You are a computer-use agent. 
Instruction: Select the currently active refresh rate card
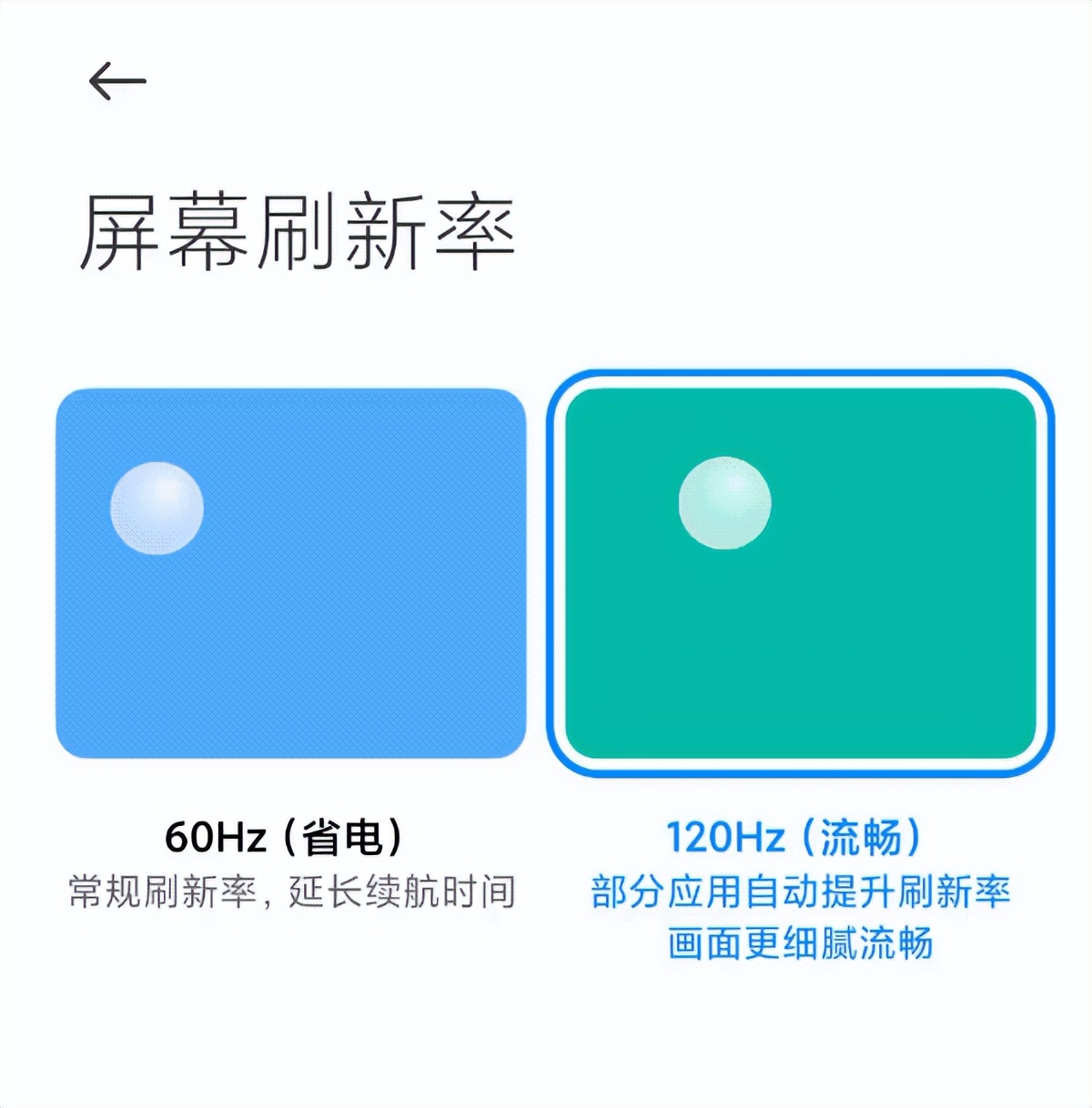tap(801, 573)
